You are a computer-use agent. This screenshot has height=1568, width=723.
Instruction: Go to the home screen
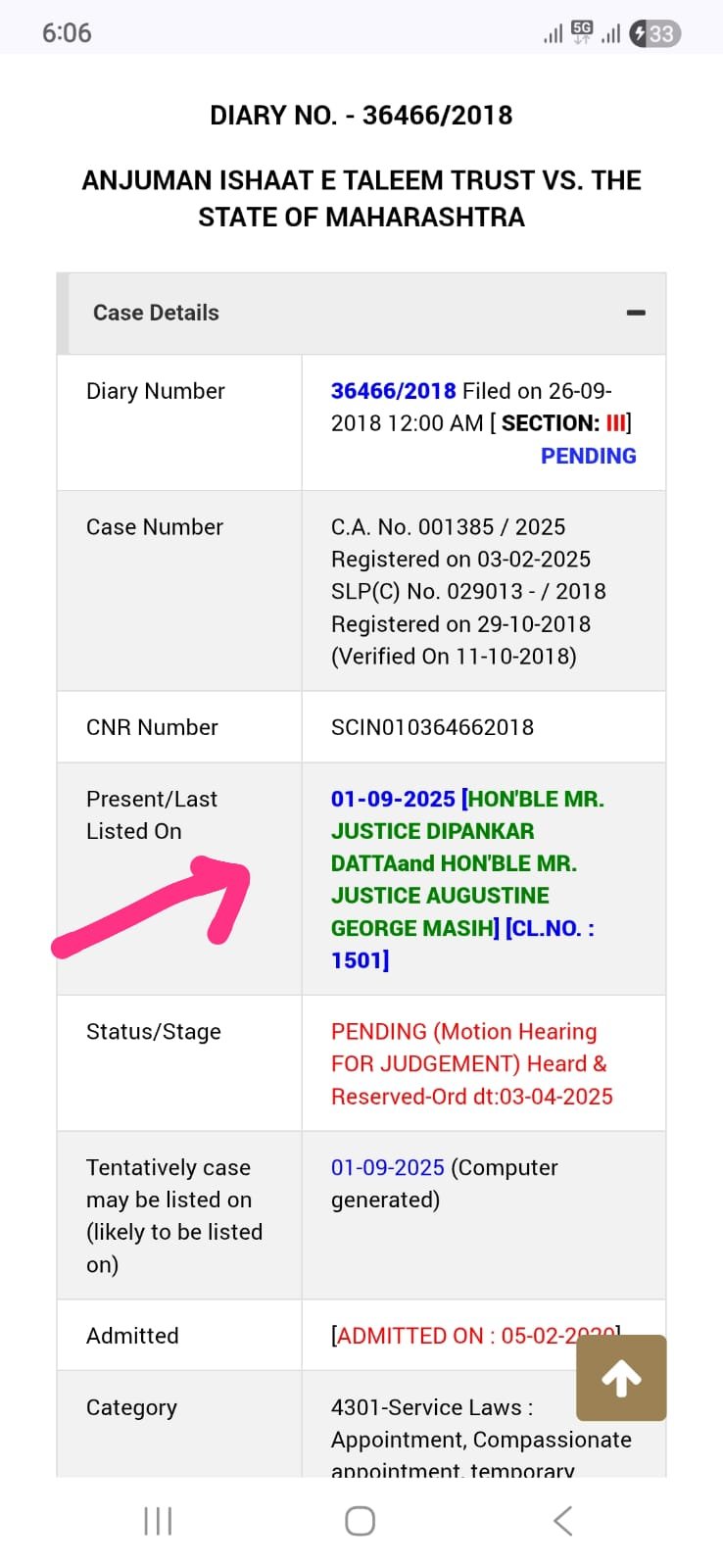(360, 1521)
